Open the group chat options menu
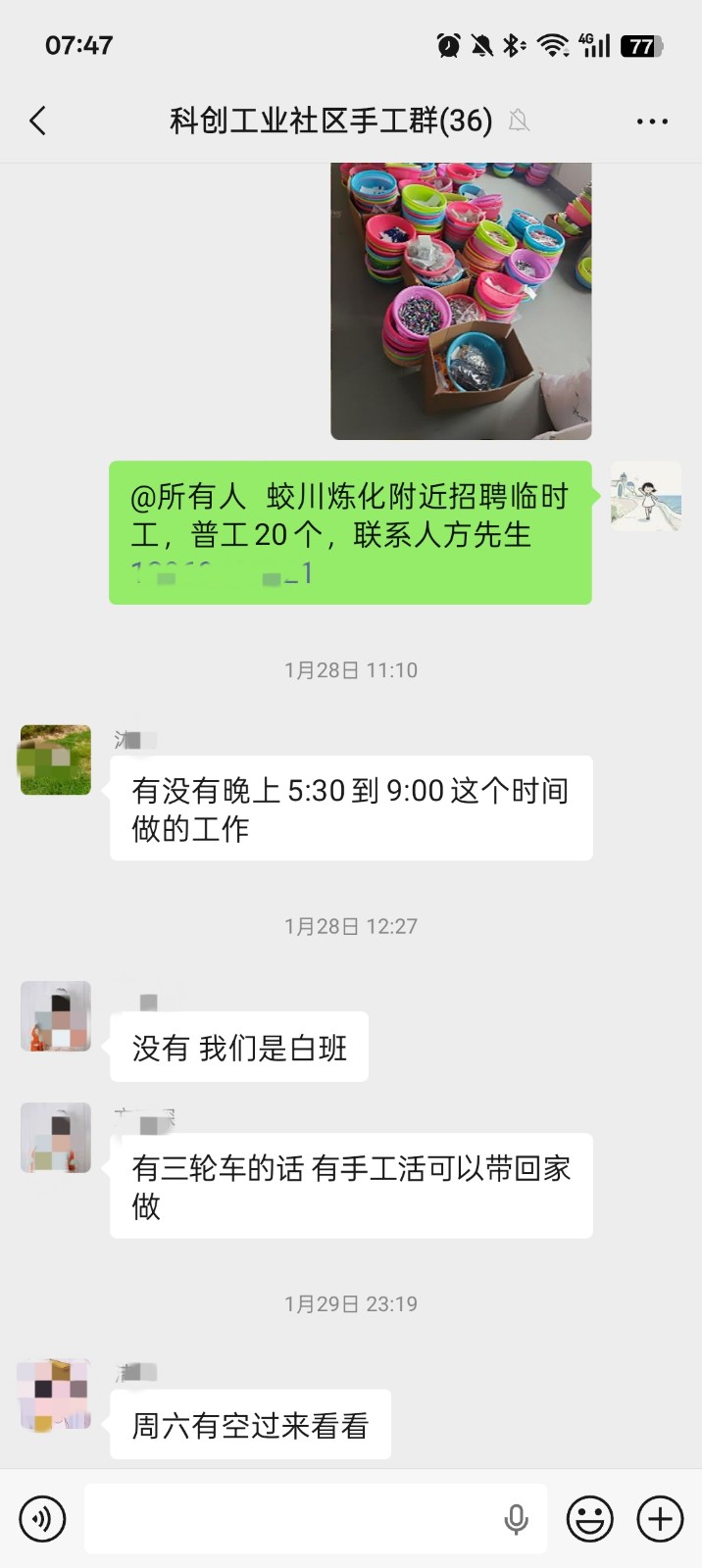The height and width of the screenshot is (1568, 702). pos(652,122)
